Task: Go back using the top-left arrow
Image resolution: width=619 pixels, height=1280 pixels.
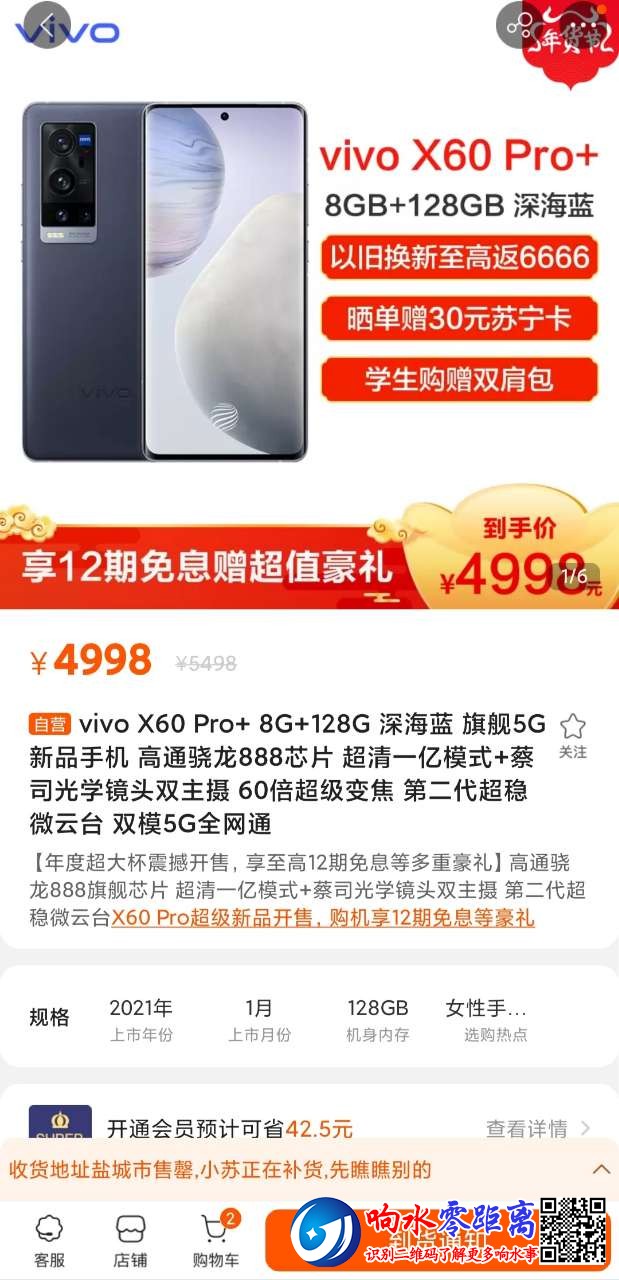Action: (47, 25)
